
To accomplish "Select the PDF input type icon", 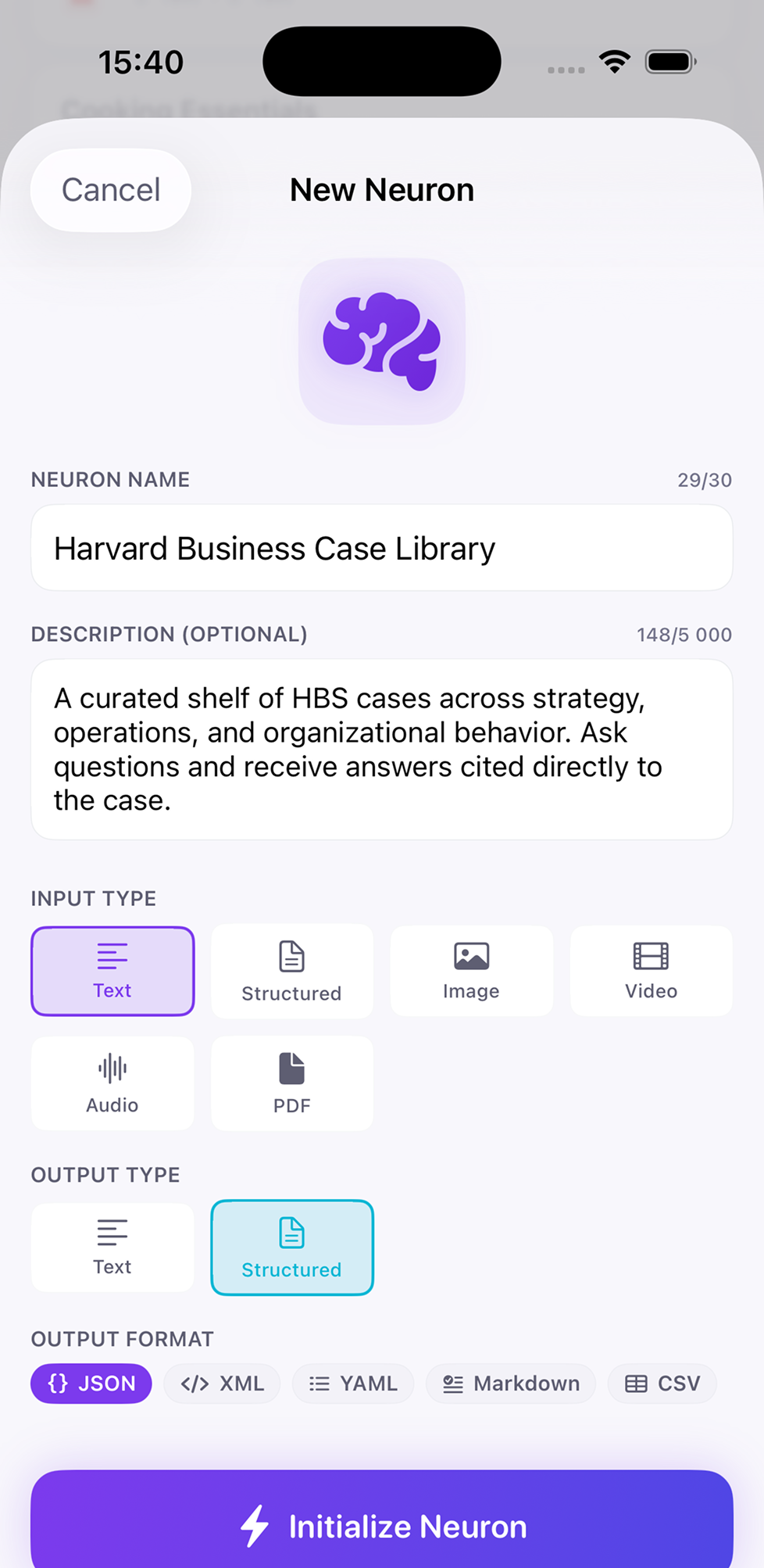I will click(291, 1068).
